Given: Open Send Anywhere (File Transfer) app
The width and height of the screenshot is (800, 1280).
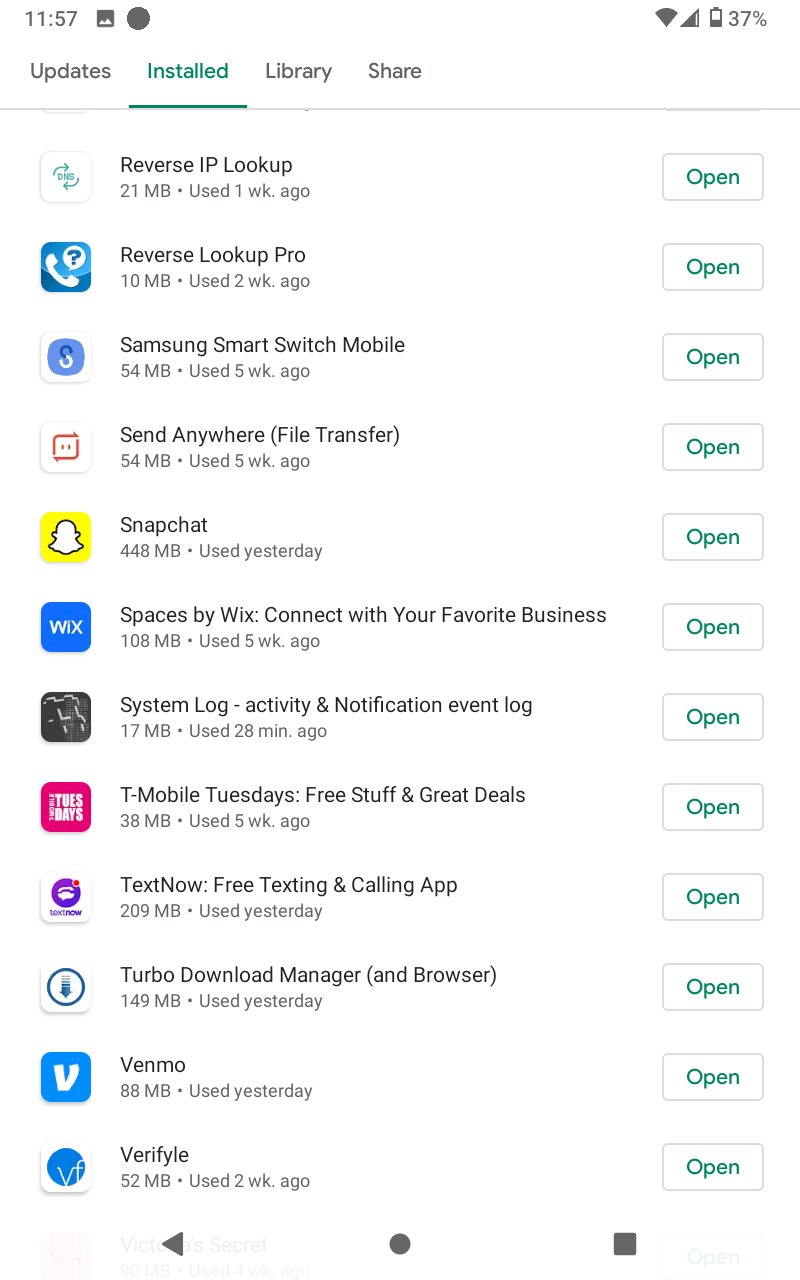Looking at the screenshot, I should (712, 447).
